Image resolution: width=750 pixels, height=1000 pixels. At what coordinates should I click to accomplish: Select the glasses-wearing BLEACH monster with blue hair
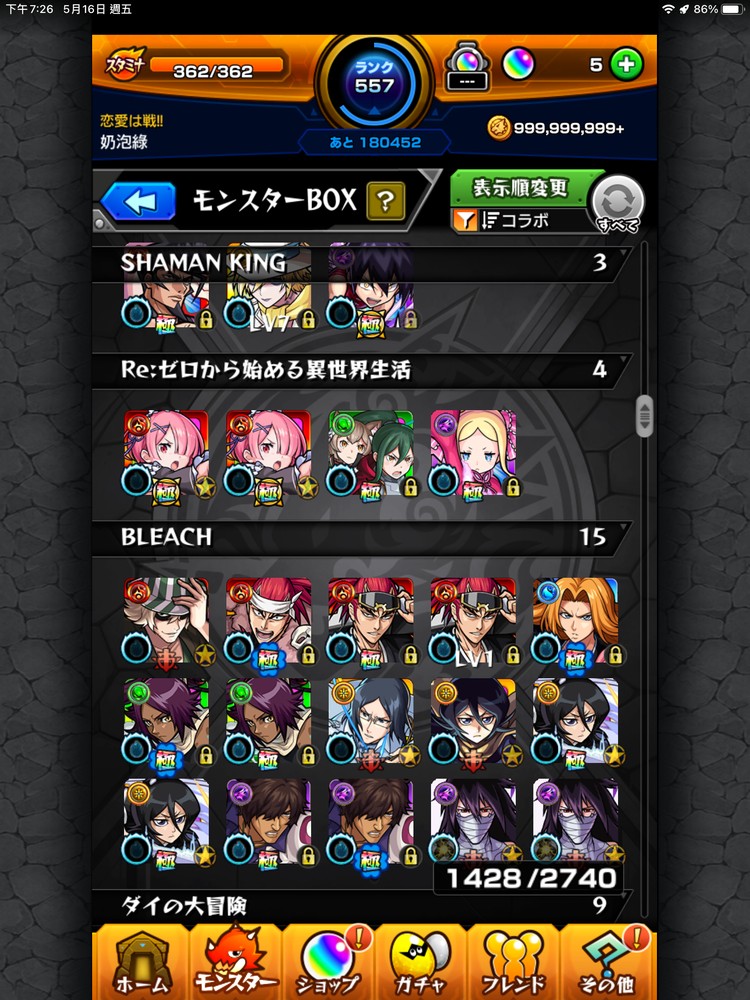click(x=371, y=722)
